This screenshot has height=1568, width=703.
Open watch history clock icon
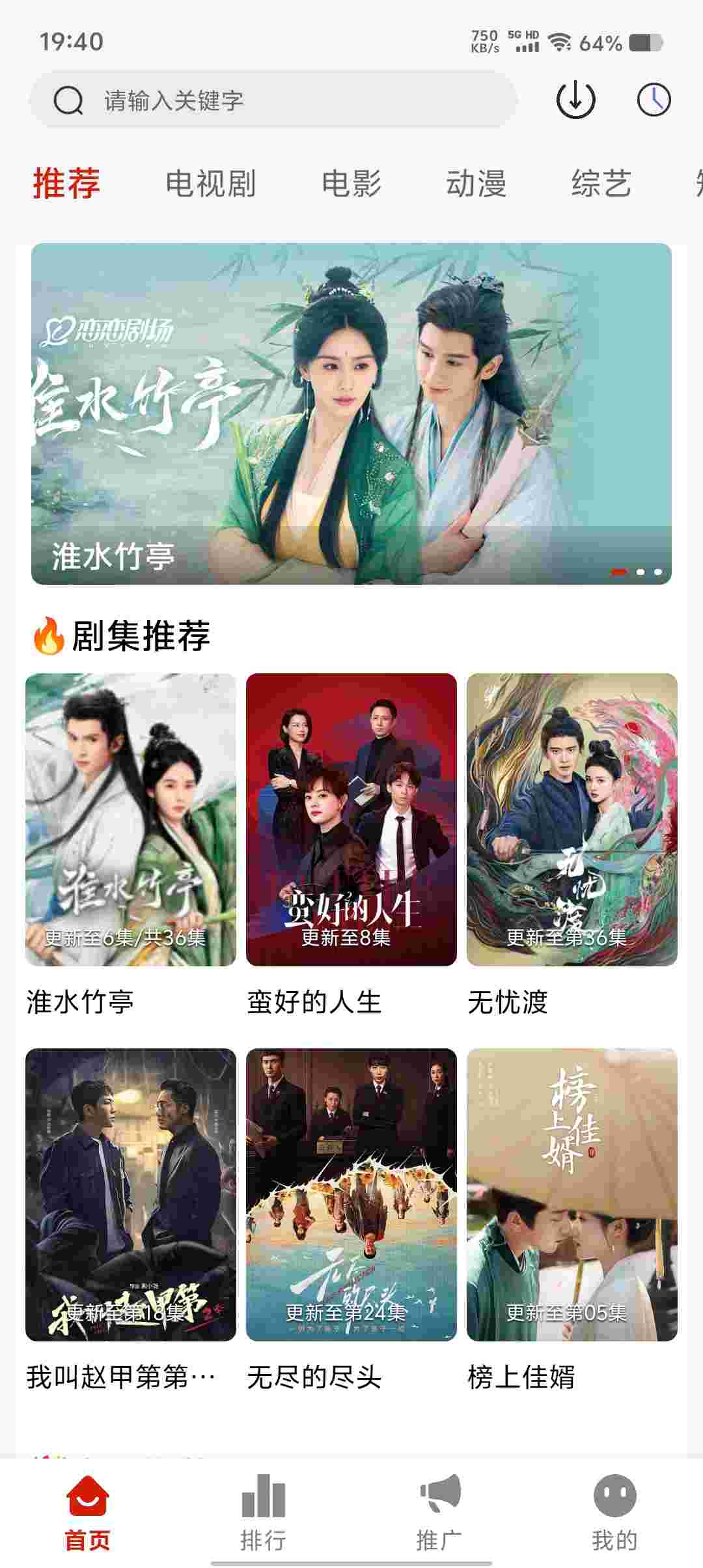click(653, 100)
